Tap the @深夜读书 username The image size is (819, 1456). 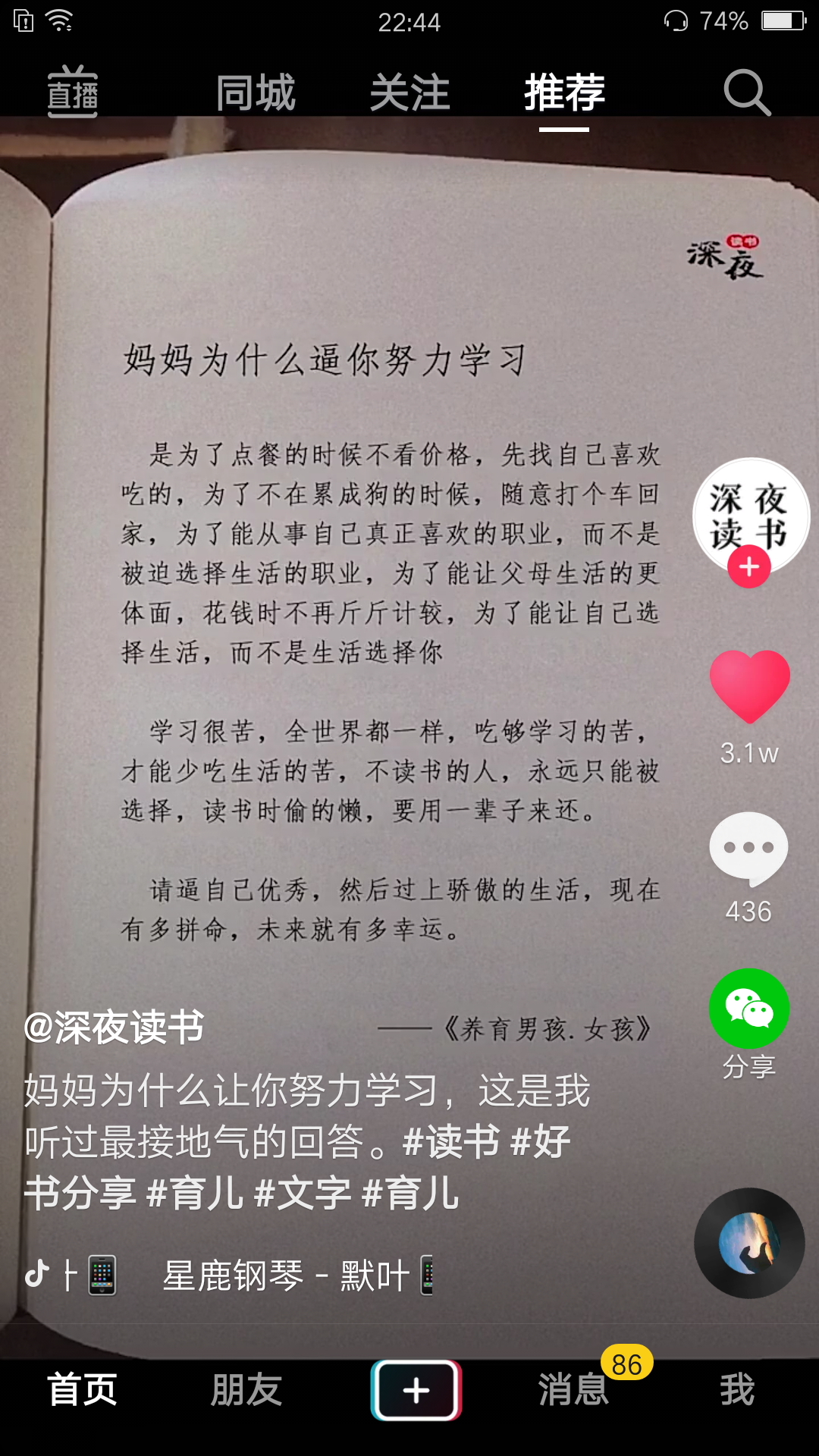114,1028
